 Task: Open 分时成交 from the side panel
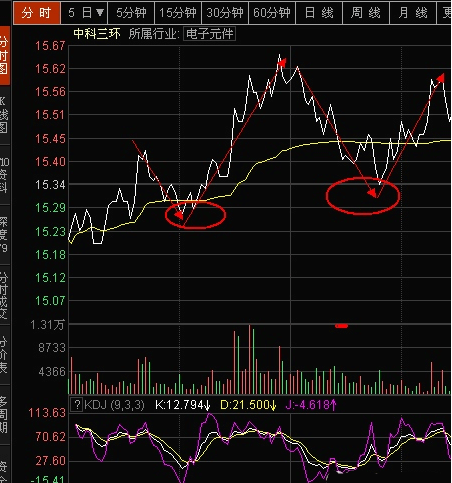(4, 295)
